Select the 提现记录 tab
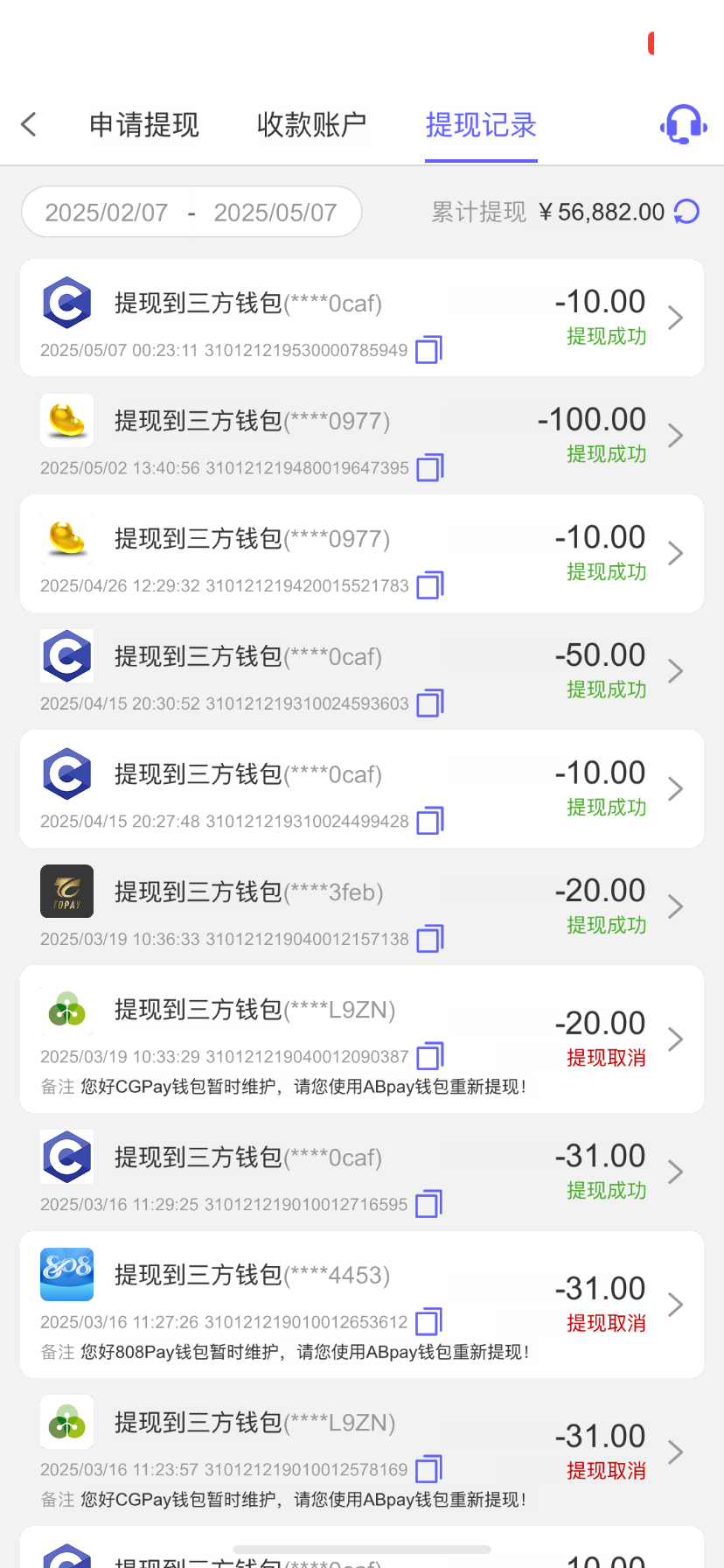Viewport: 724px width, 1568px height. coord(481,125)
